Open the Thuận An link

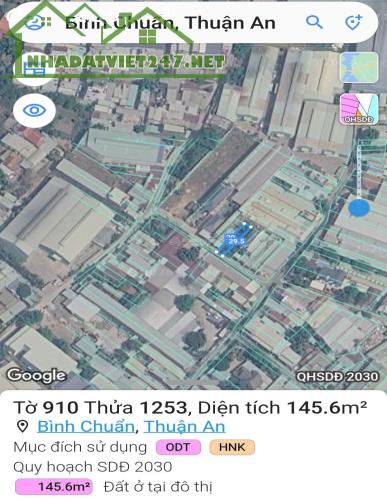pyautogui.click(x=184, y=426)
